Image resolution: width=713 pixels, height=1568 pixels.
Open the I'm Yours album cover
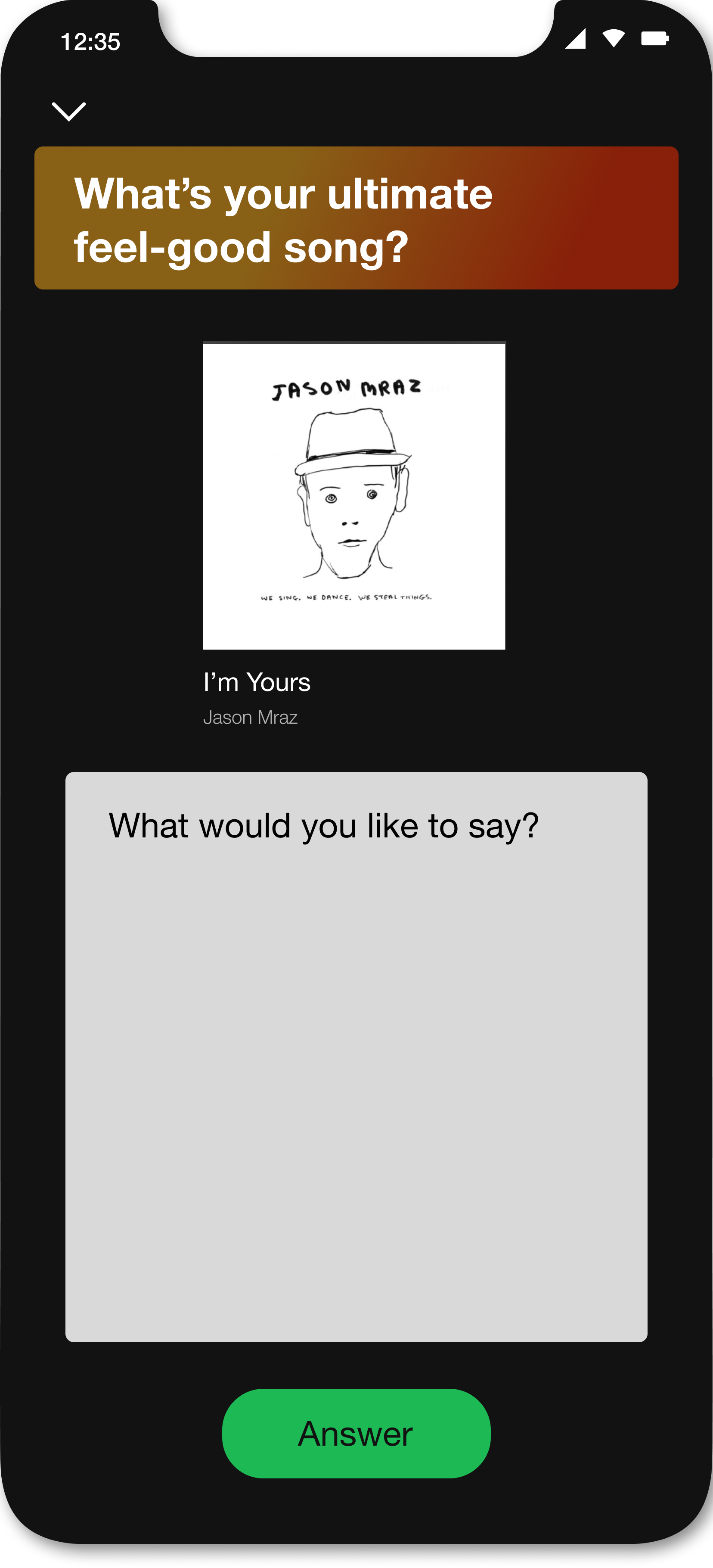[354, 495]
